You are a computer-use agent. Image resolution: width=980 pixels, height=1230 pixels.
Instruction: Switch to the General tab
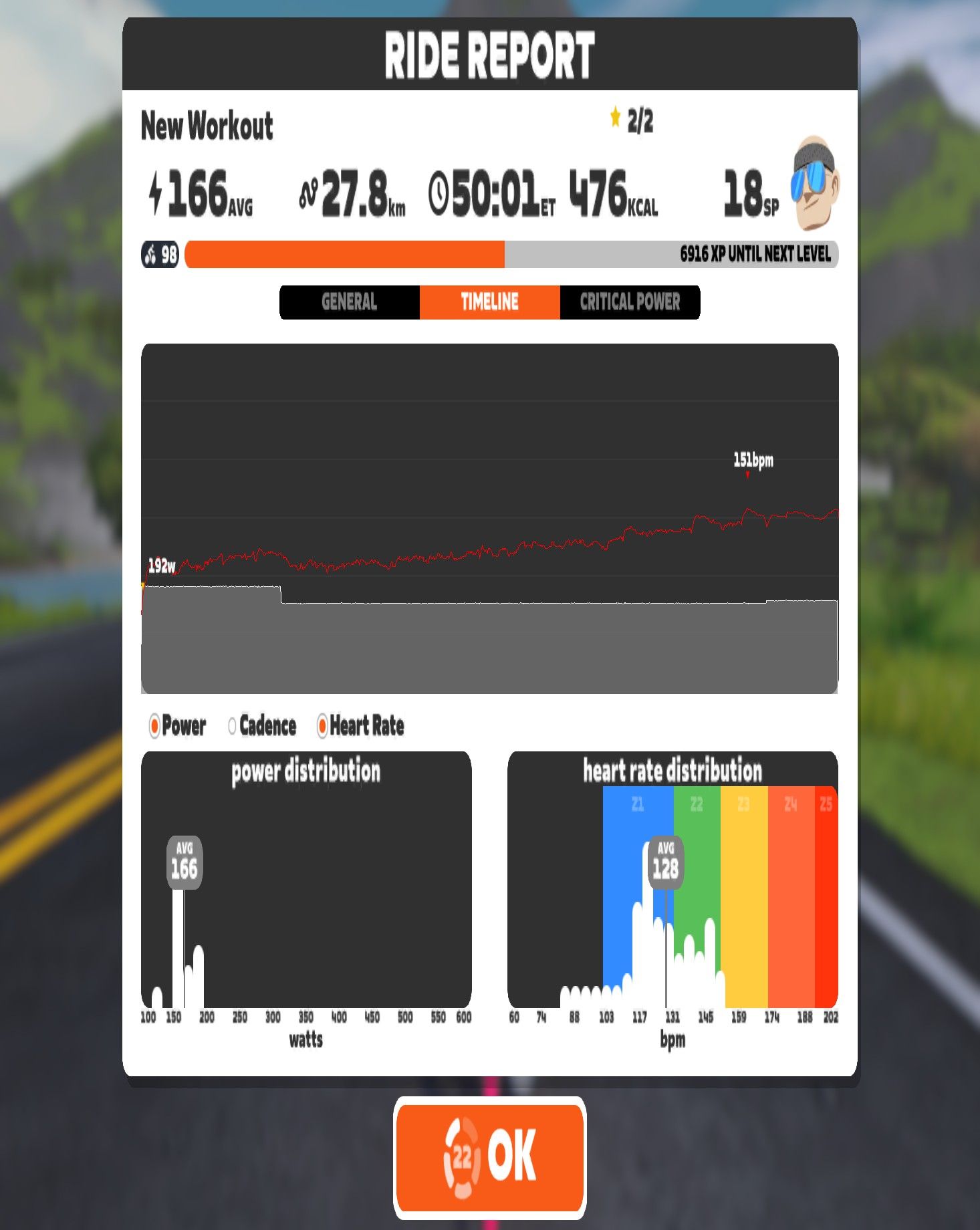point(350,302)
